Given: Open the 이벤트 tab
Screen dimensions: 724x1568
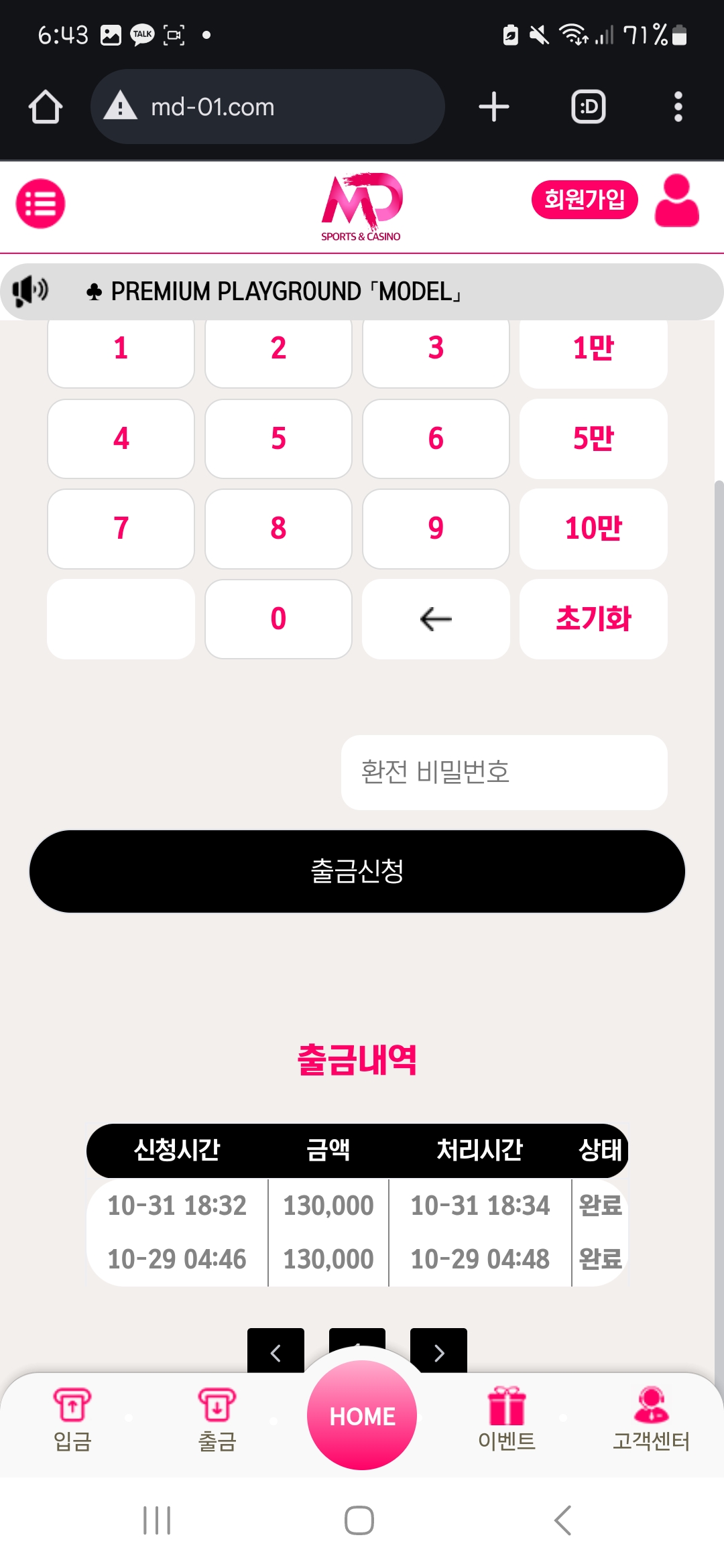Looking at the screenshot, I should pos(507,1420).
